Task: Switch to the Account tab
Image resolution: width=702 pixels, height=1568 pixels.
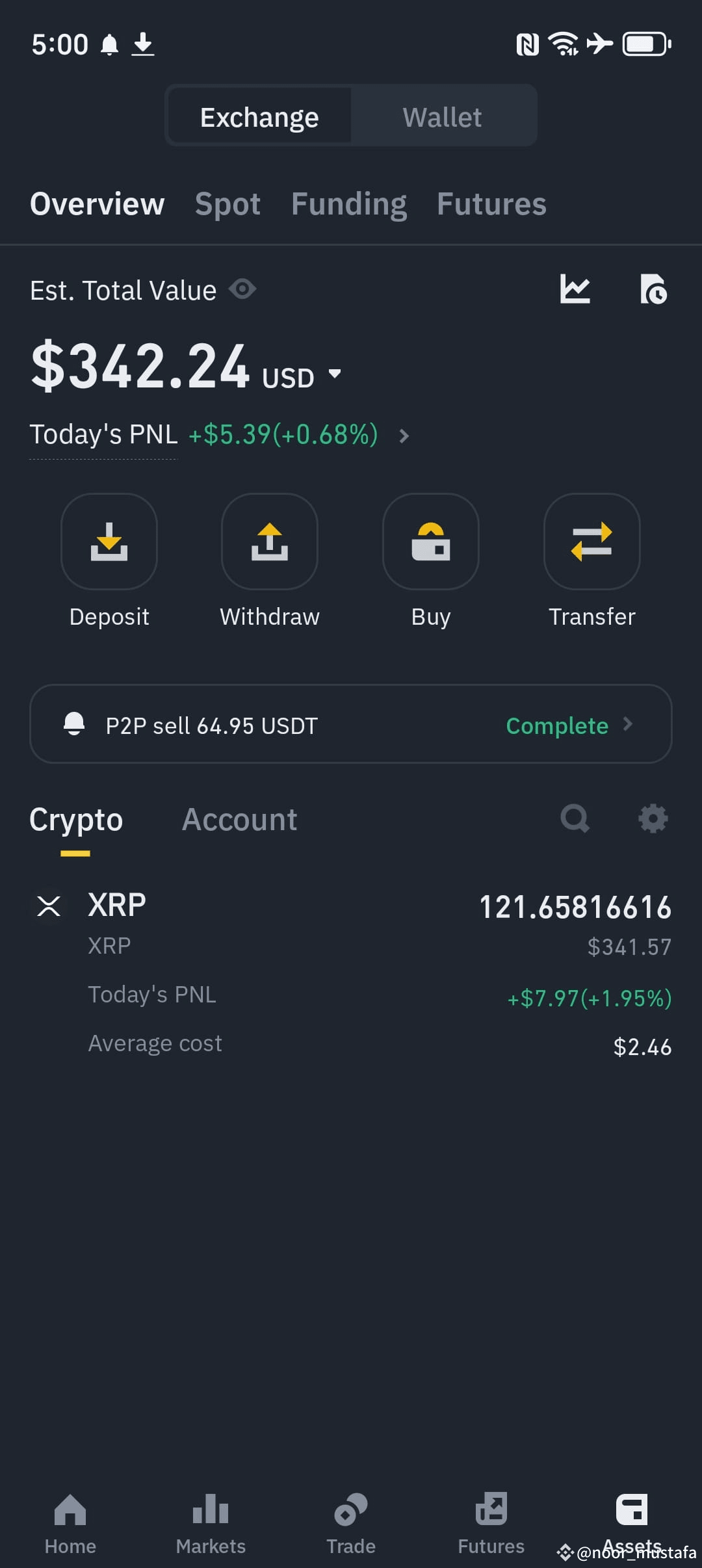Action: click(x=239, y=819)
